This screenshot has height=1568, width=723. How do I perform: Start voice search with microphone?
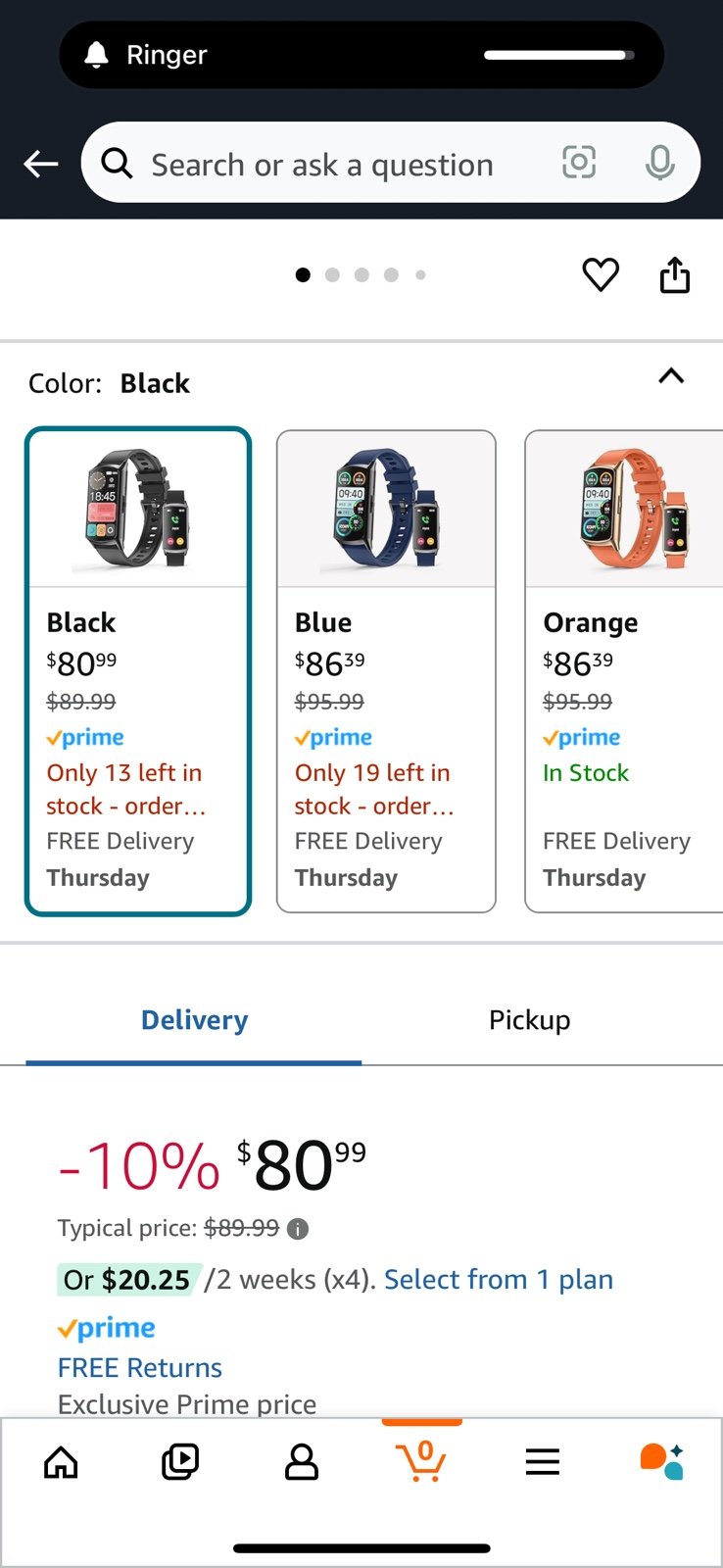coord(660,163)
